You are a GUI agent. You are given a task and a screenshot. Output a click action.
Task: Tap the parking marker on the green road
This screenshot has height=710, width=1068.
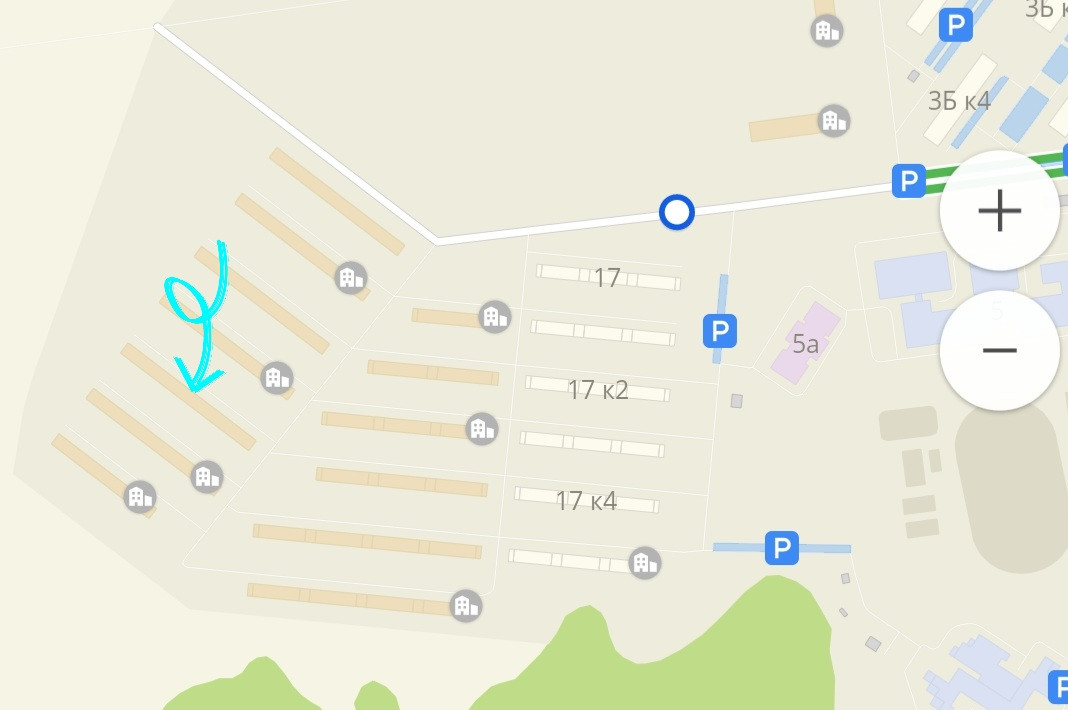908,181
